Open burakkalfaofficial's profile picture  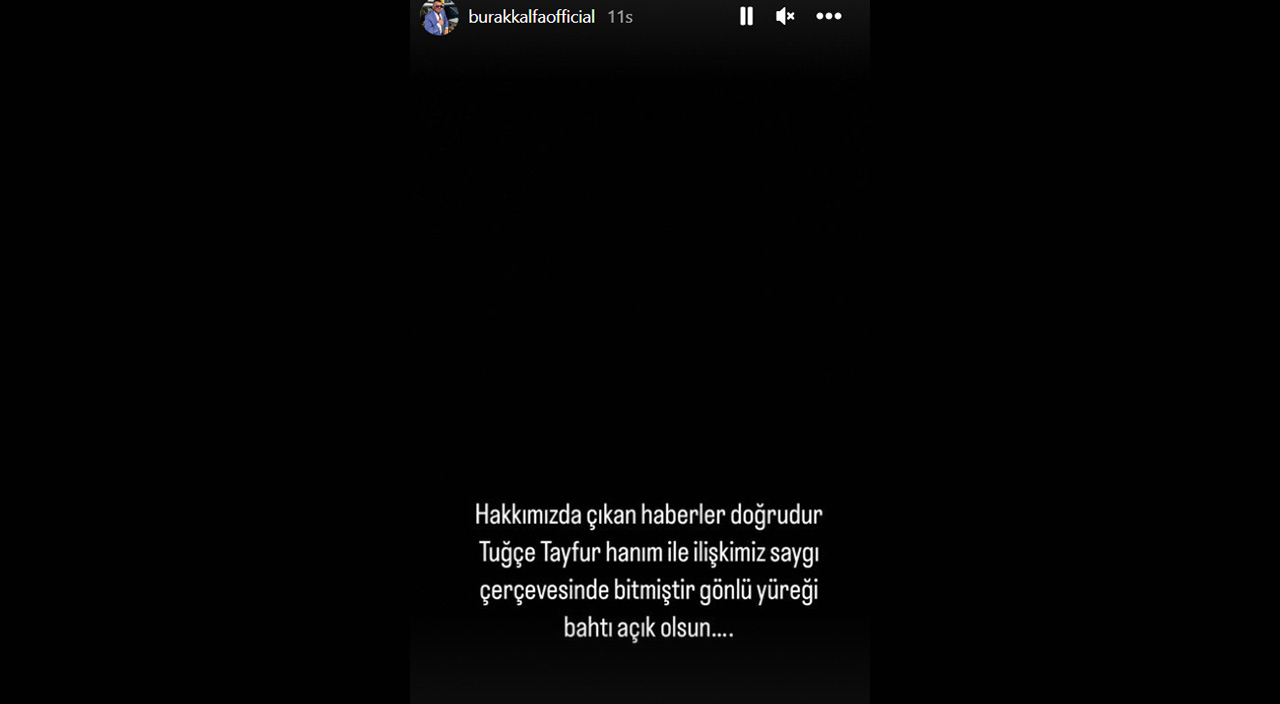[x=440, y=16]
